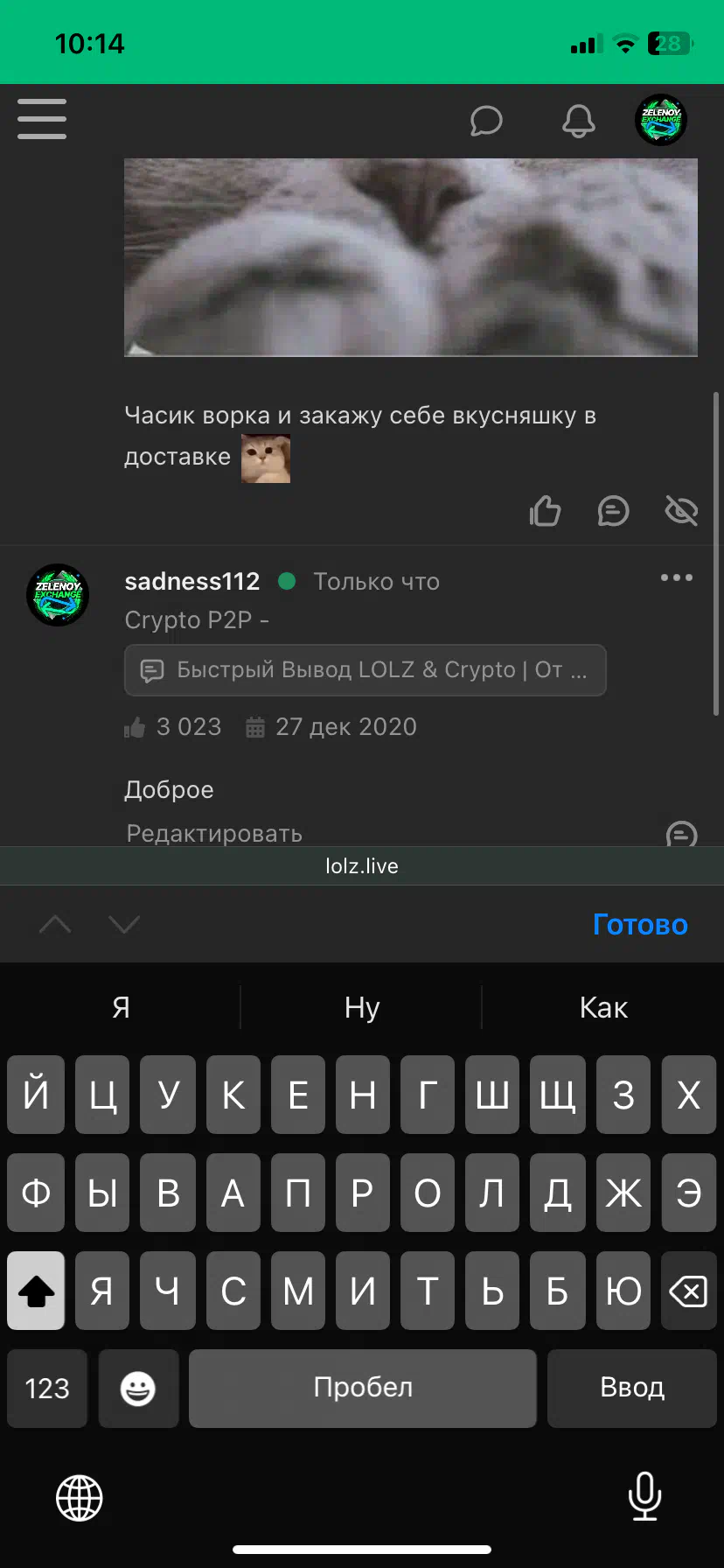The image size is (724, 1568).
Task: Open the emoji keyboard
Action: pyautogui.click(x=138, y=1388)
